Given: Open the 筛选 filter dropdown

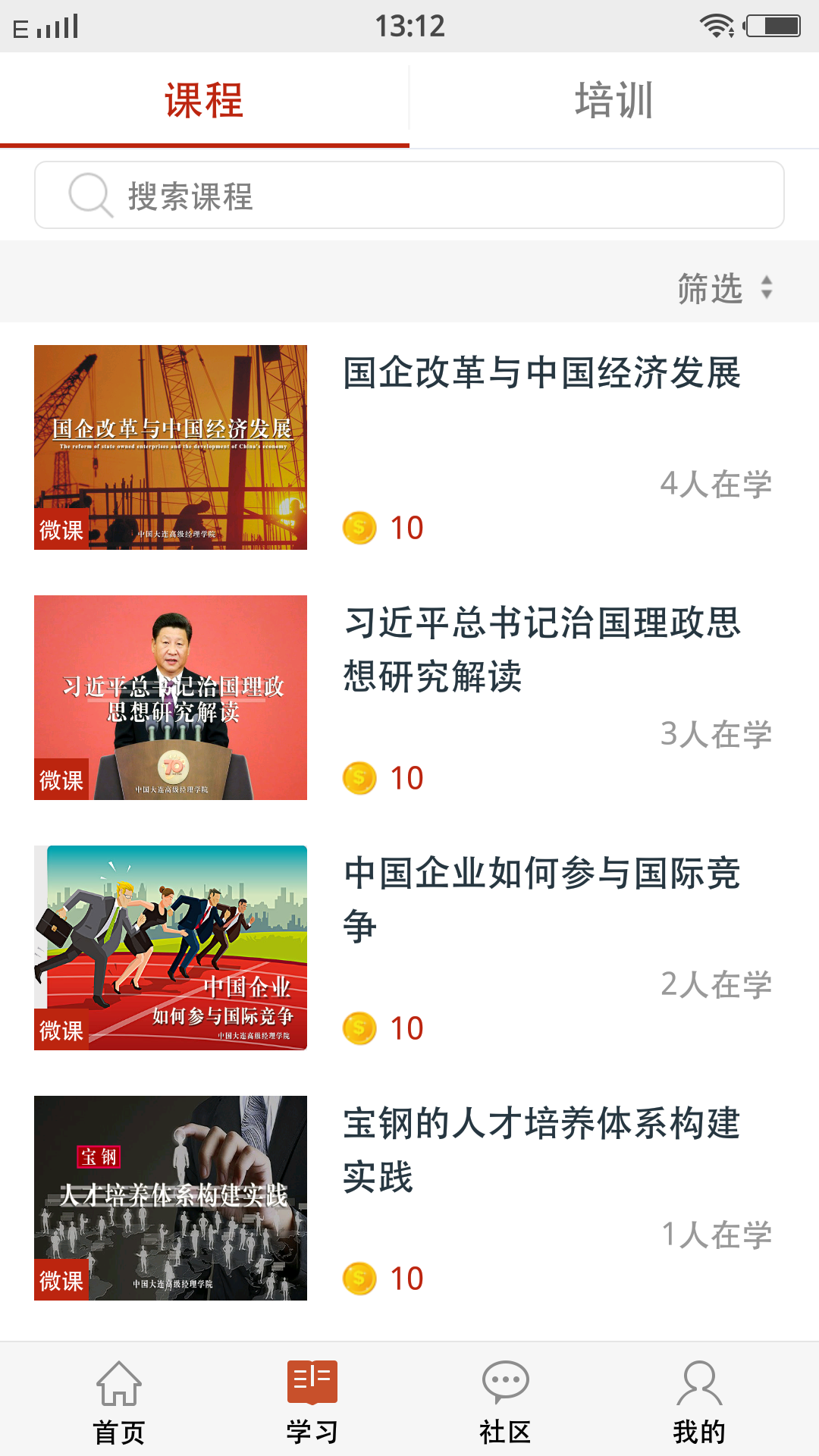Looking at the screenshot, I should tap(723, 288).
